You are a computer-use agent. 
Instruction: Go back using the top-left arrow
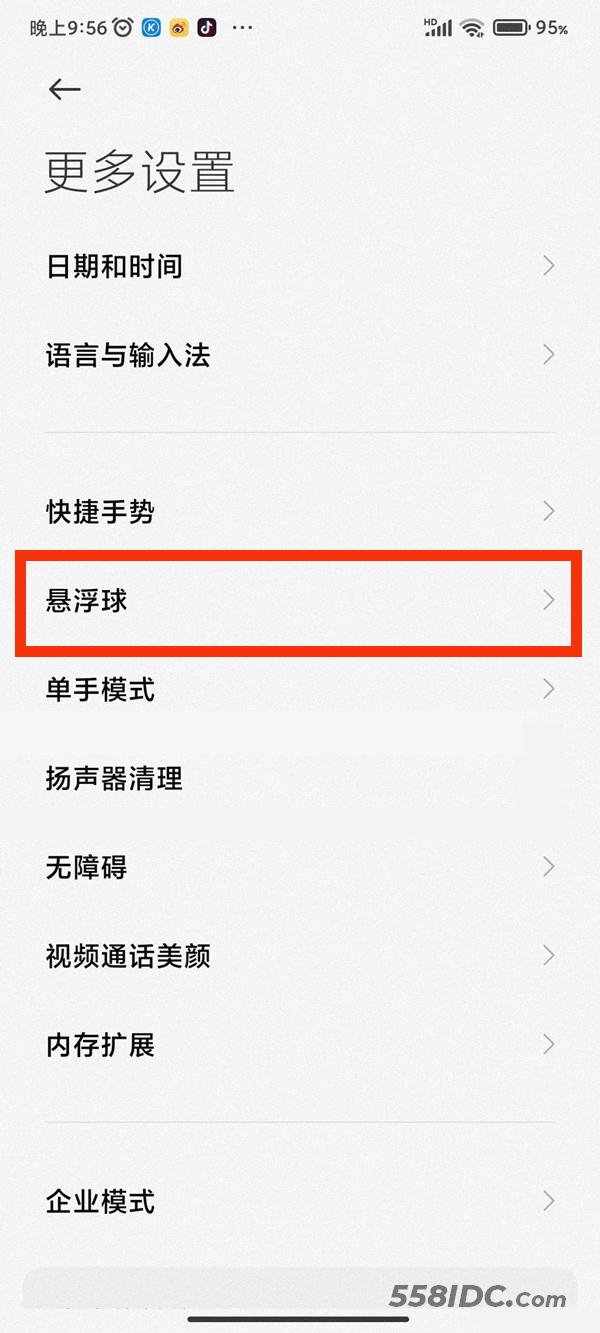coord(64,89)
